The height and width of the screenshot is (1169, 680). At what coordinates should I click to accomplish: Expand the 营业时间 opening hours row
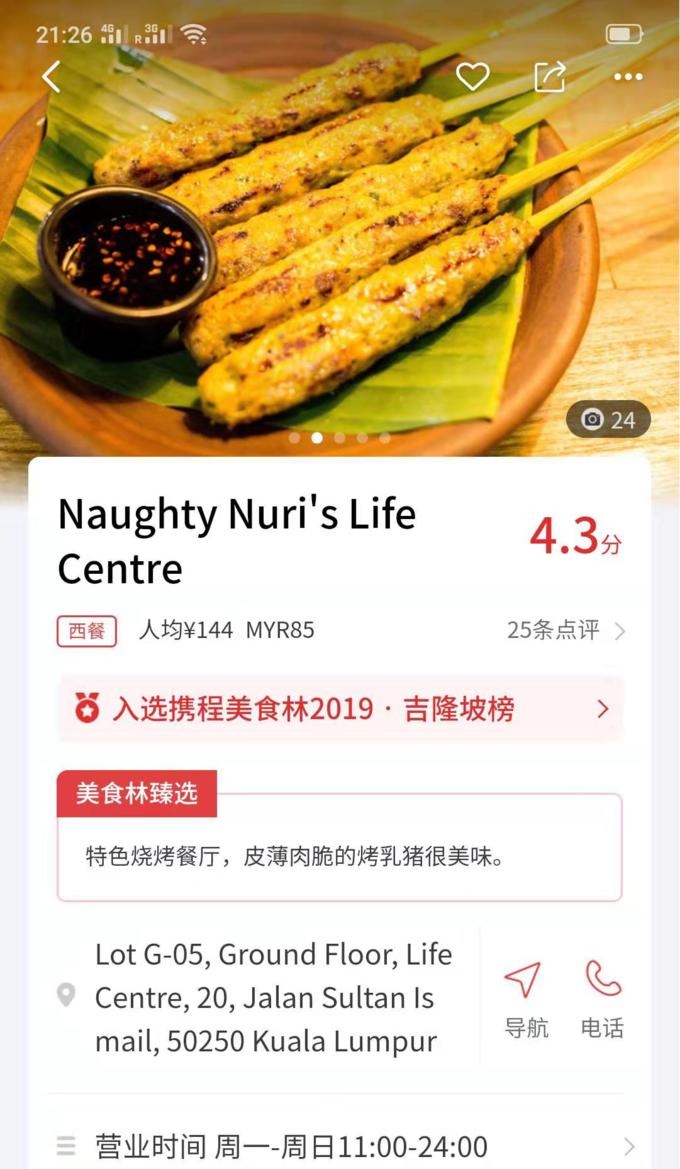[340, 1146]
